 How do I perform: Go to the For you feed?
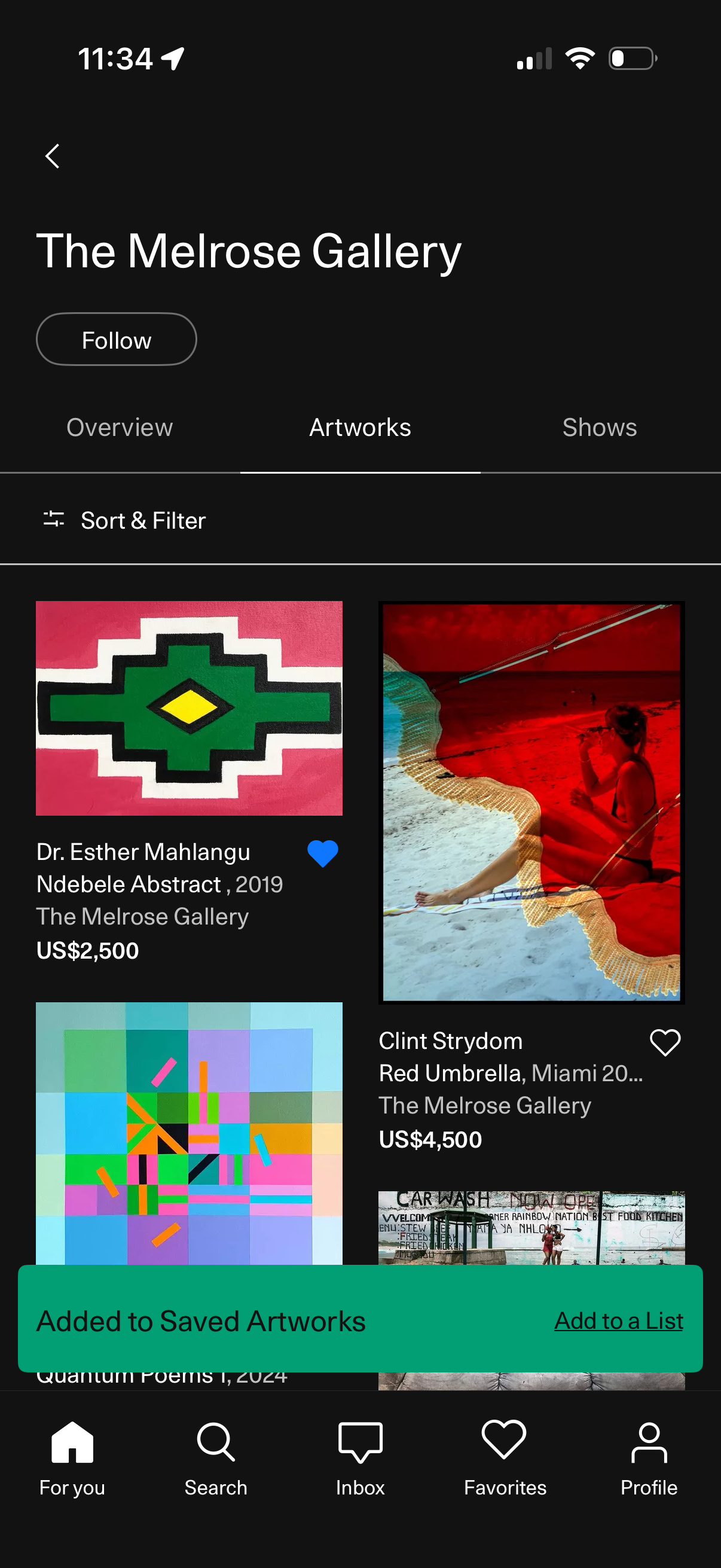pos(71,1461)
